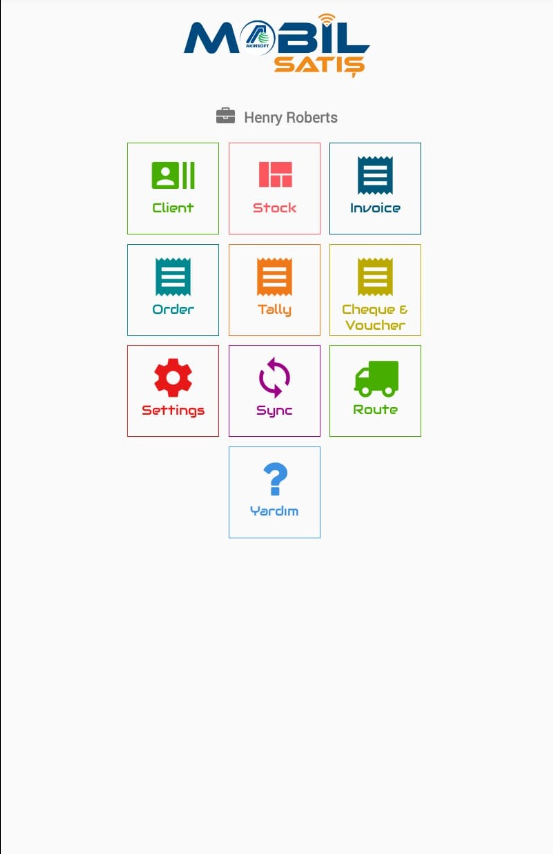Open the Order tile
Viewport: 553px width, 854px height.
click(x=173, y=290)
